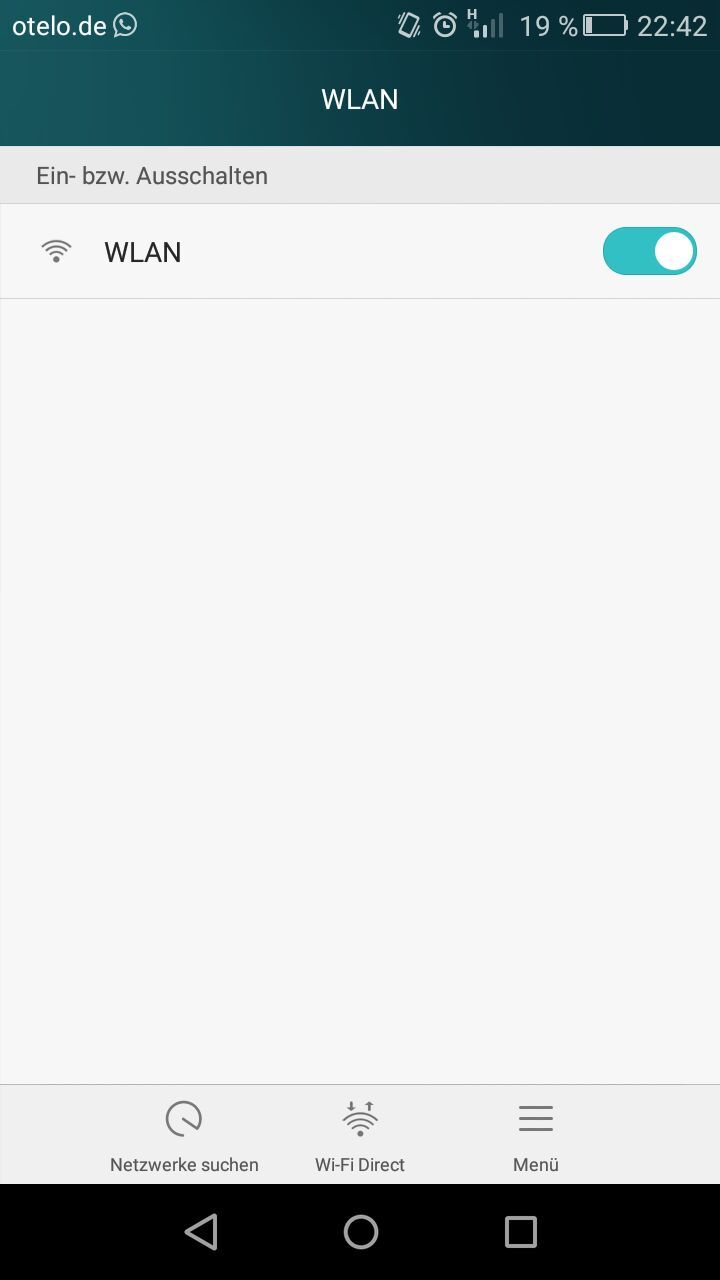Turn off the WLAN switch

(649, 251)
